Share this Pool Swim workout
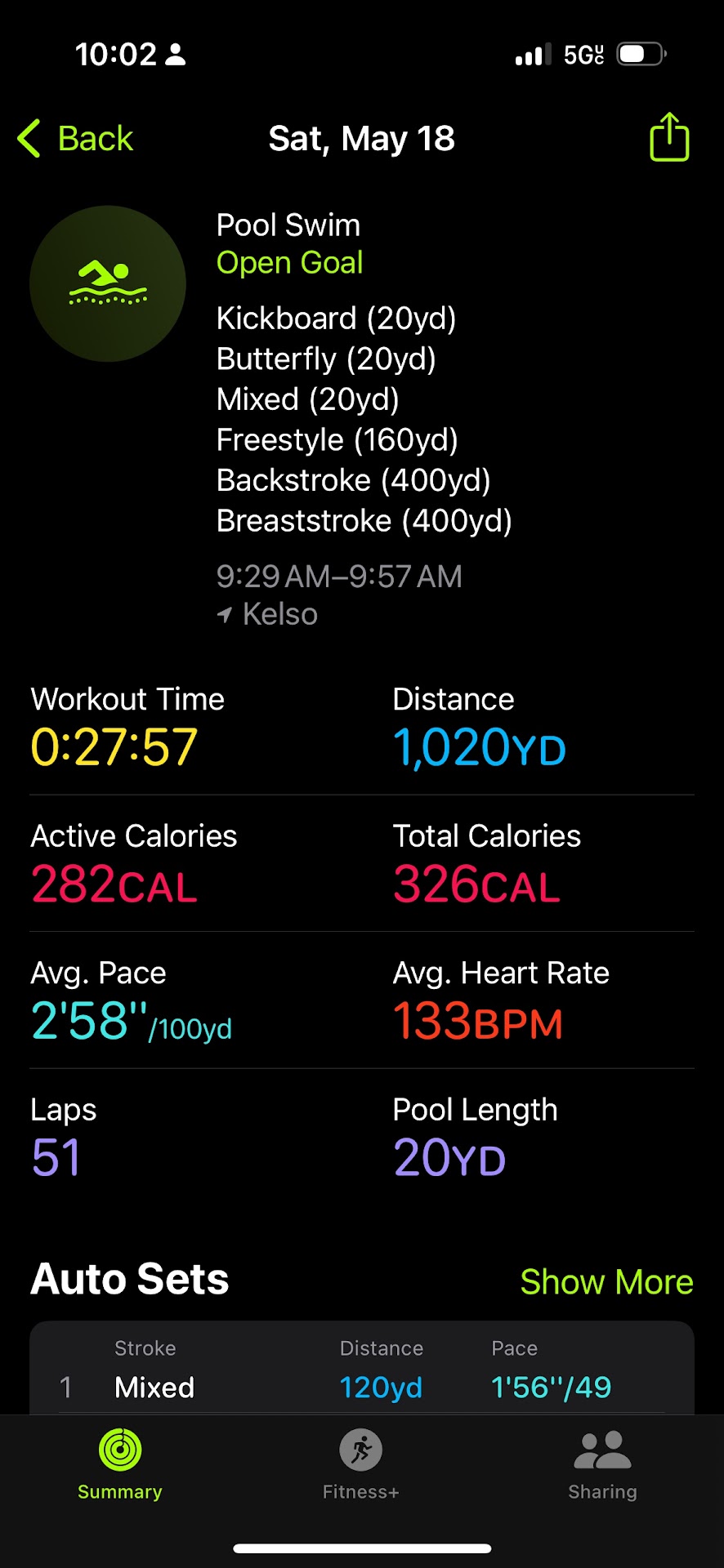724x1568 pixels. click(x=668, y=137)
